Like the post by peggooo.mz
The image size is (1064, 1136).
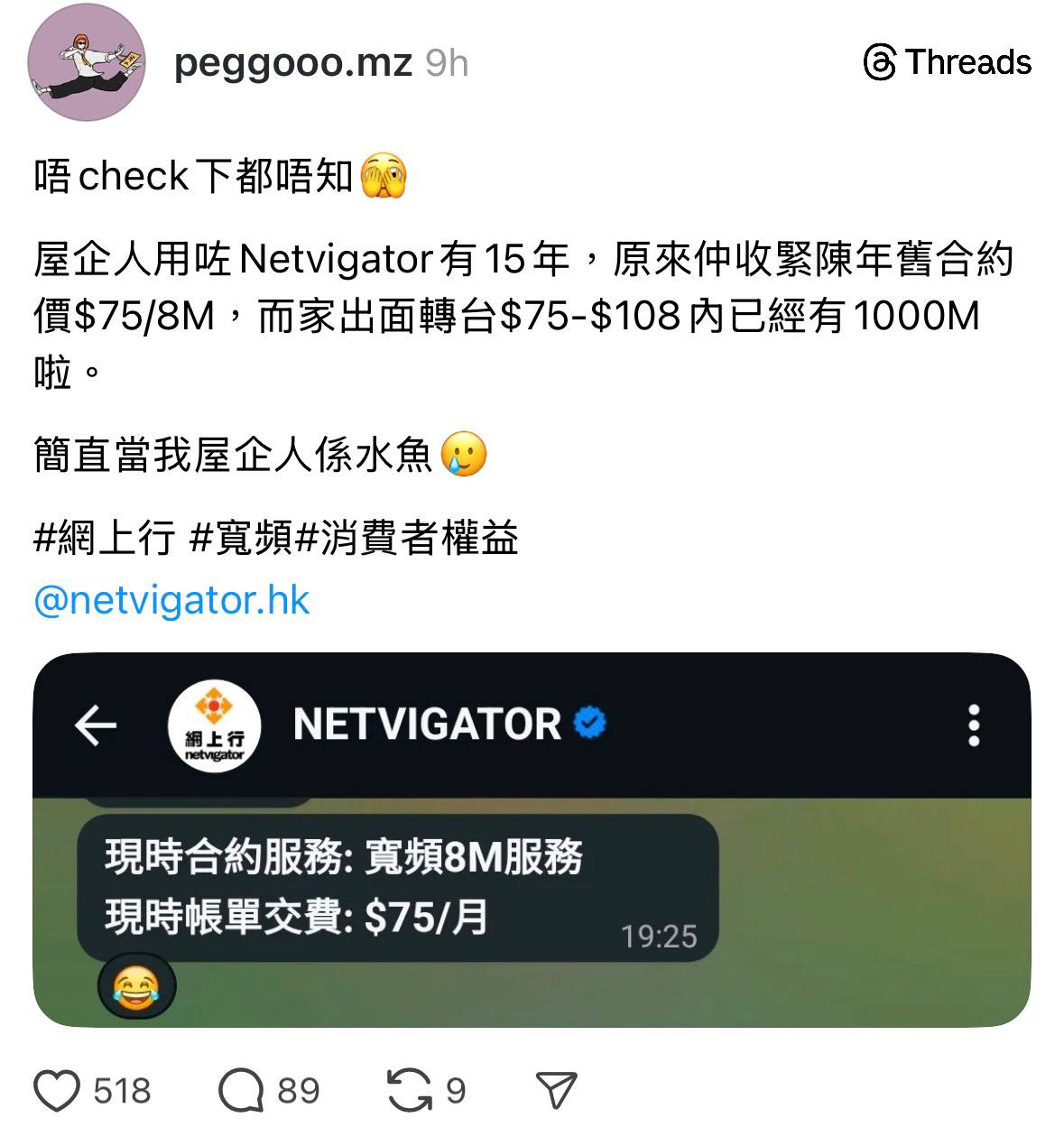58,1090
